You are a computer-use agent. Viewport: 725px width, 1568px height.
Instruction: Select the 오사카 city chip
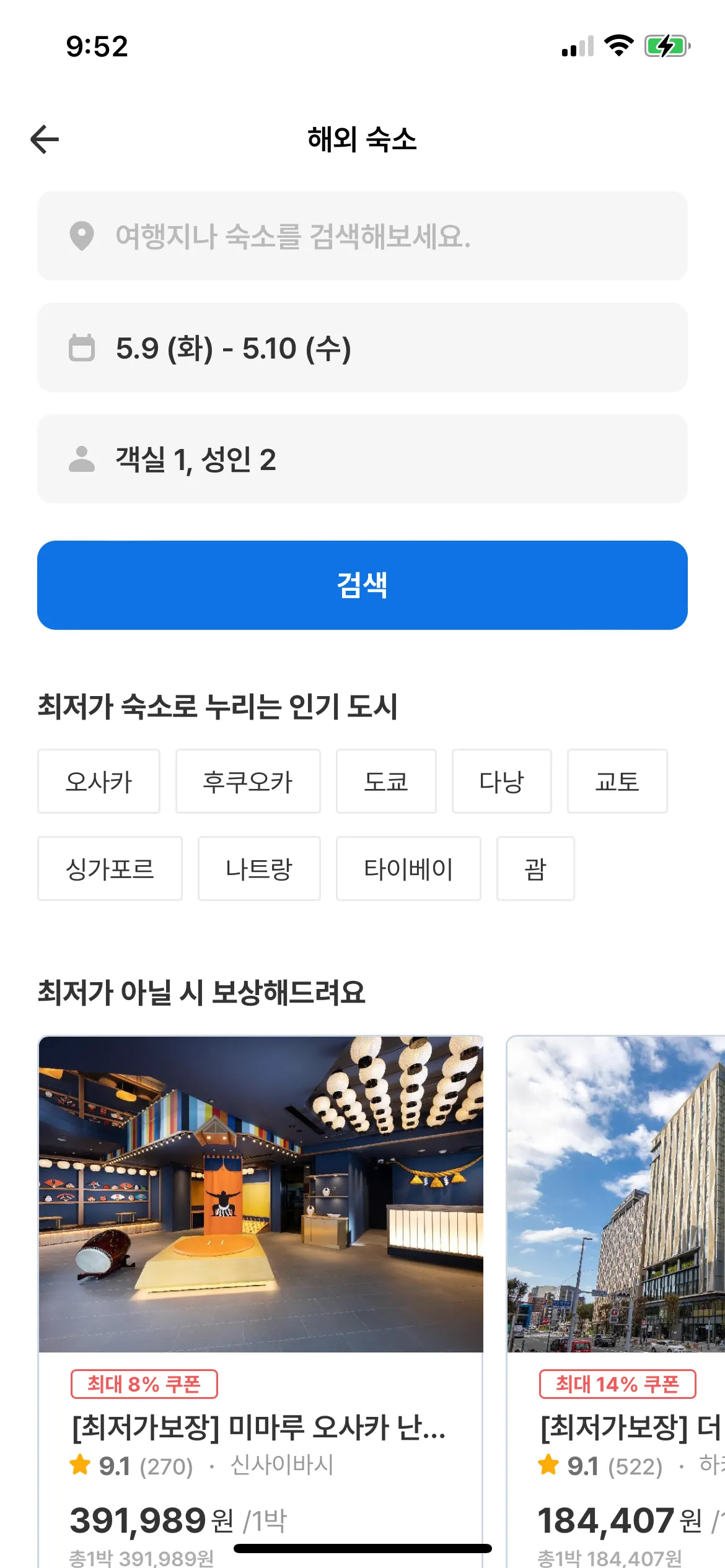(x=99, y=782)
